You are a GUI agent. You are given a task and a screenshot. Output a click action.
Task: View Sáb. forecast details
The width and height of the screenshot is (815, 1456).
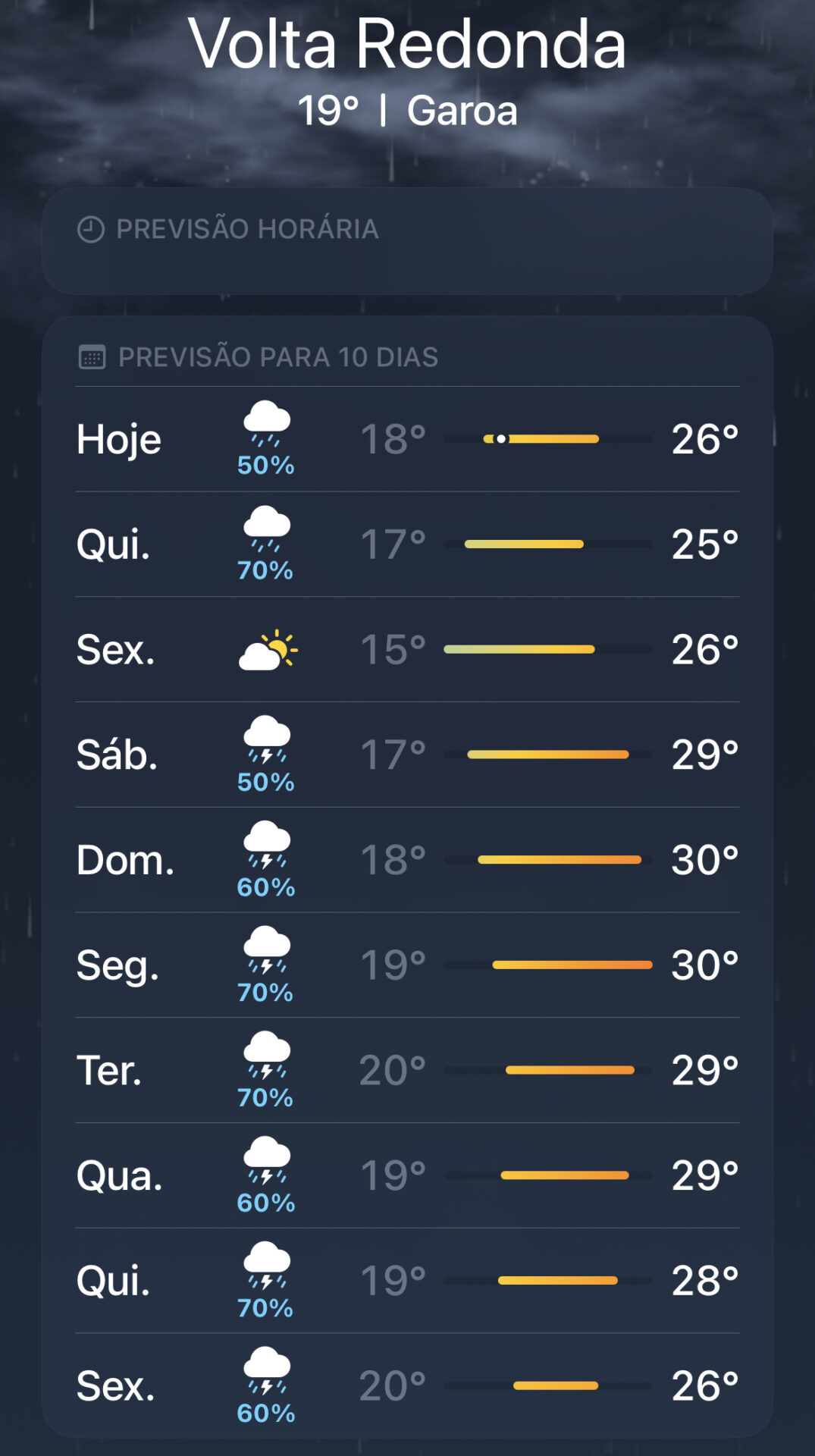tap(407, 755)
